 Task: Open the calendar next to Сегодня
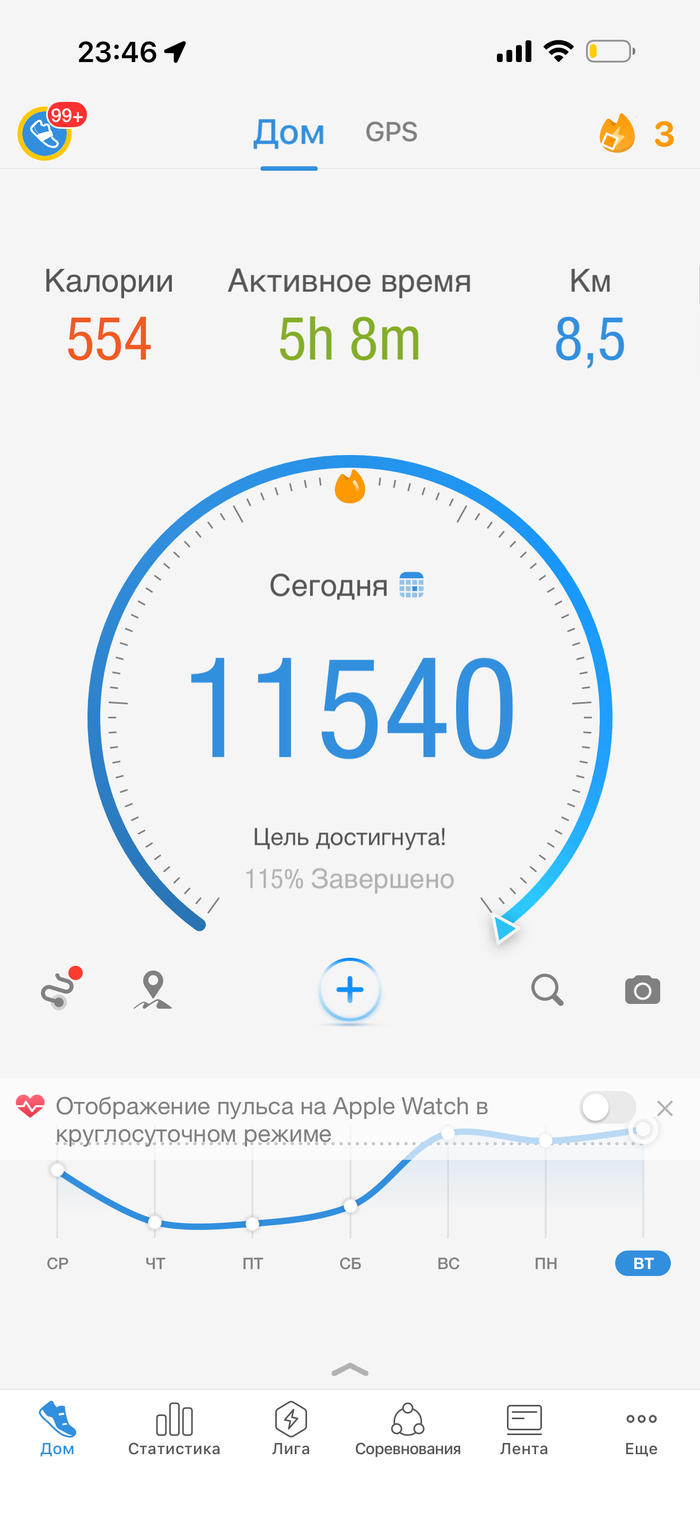click(412, 585)
